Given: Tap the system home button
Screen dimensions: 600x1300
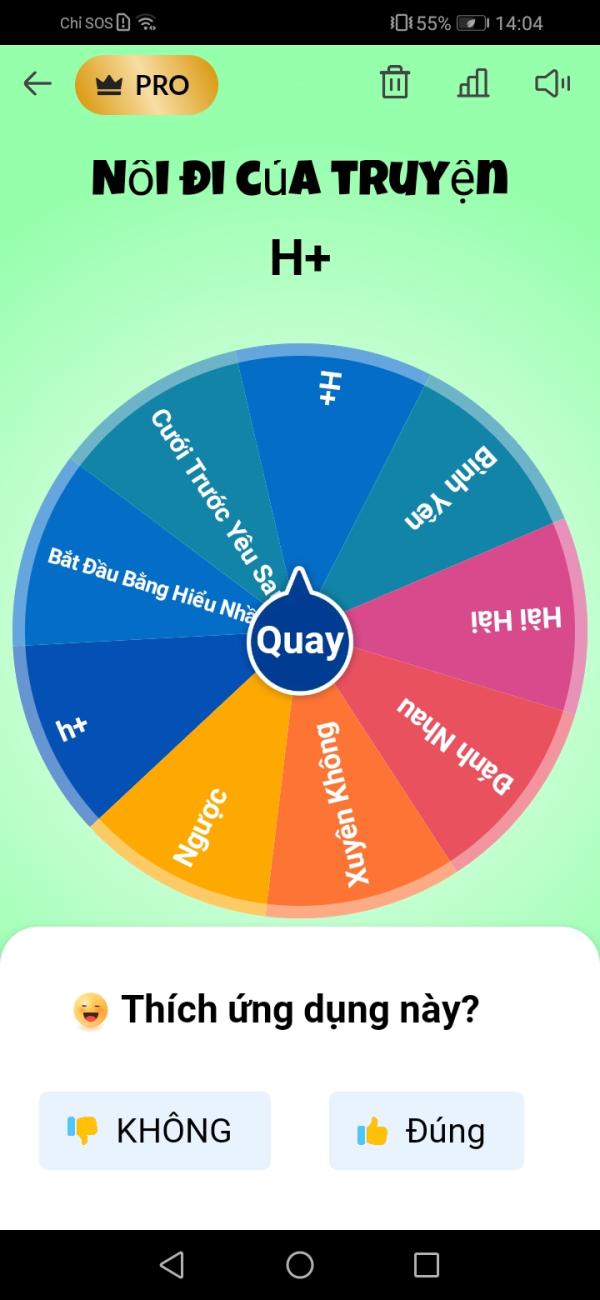Looking at the screenshot, I should (x=300, y=1265).
